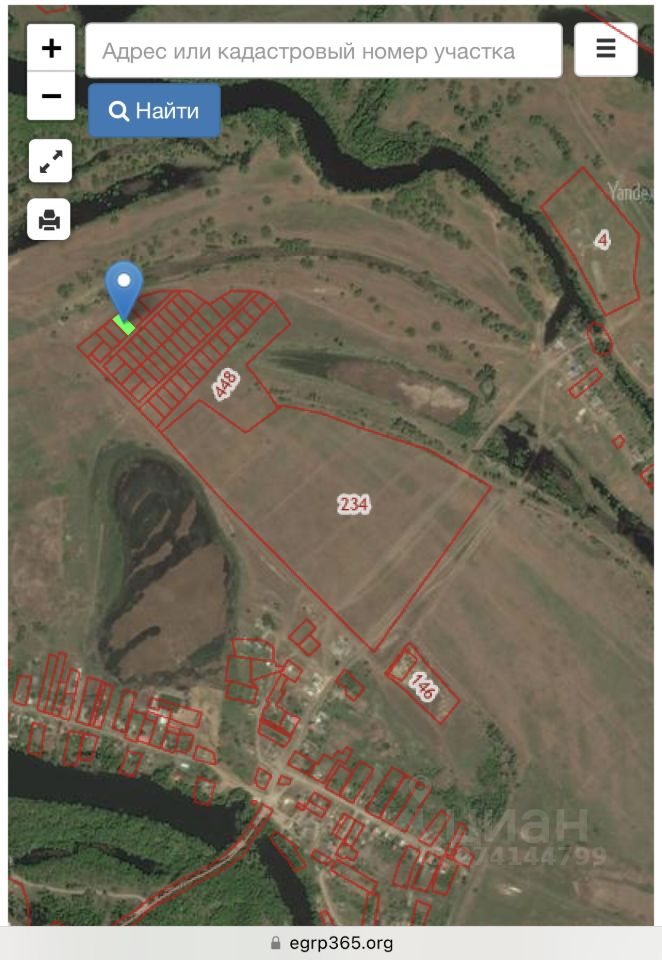Zoom out on the map

point(51,96)
